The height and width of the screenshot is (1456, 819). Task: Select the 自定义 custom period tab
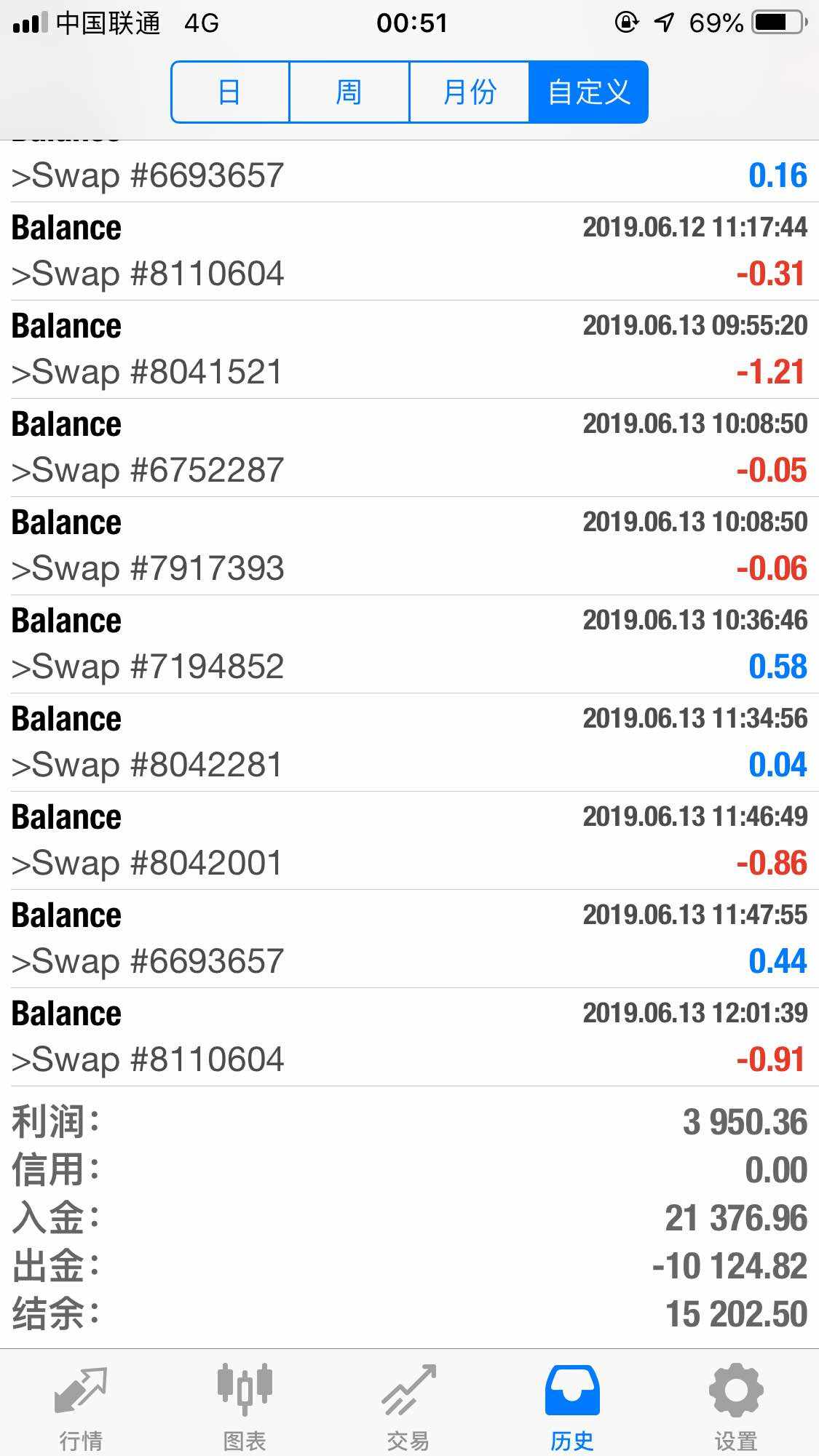[x=588, y=92]
